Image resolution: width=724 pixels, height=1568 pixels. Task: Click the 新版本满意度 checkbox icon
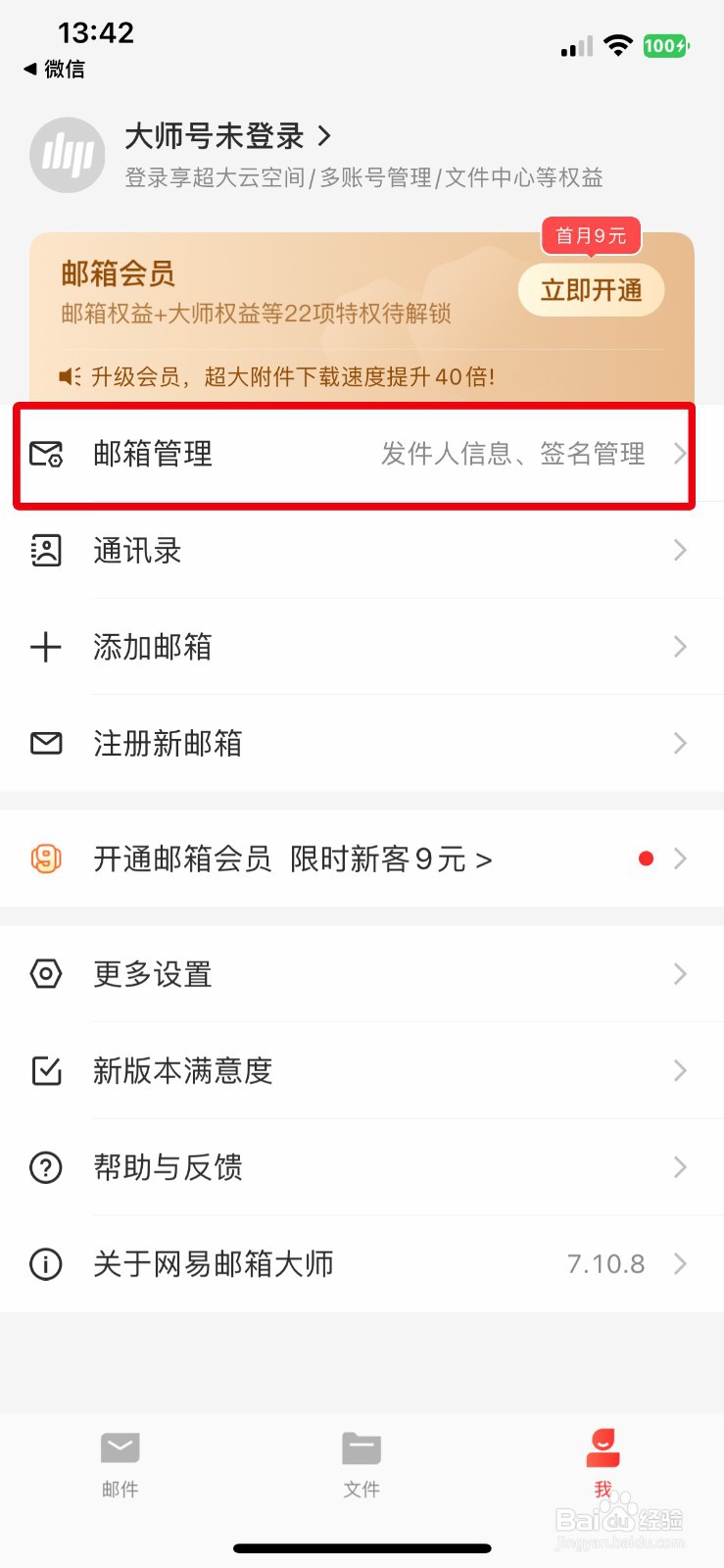pyautogui.click(x=46, y=1070)
